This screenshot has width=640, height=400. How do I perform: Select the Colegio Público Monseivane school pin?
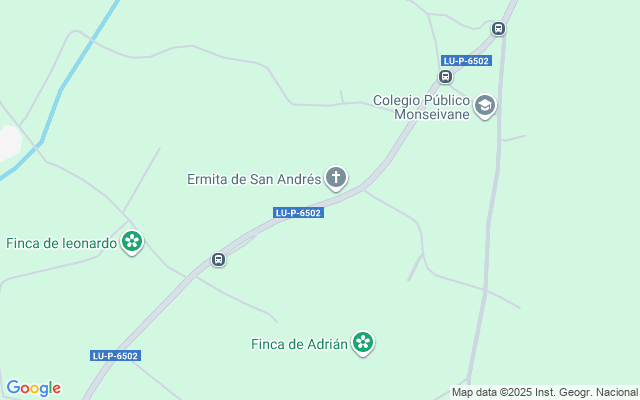coord(485,106)
